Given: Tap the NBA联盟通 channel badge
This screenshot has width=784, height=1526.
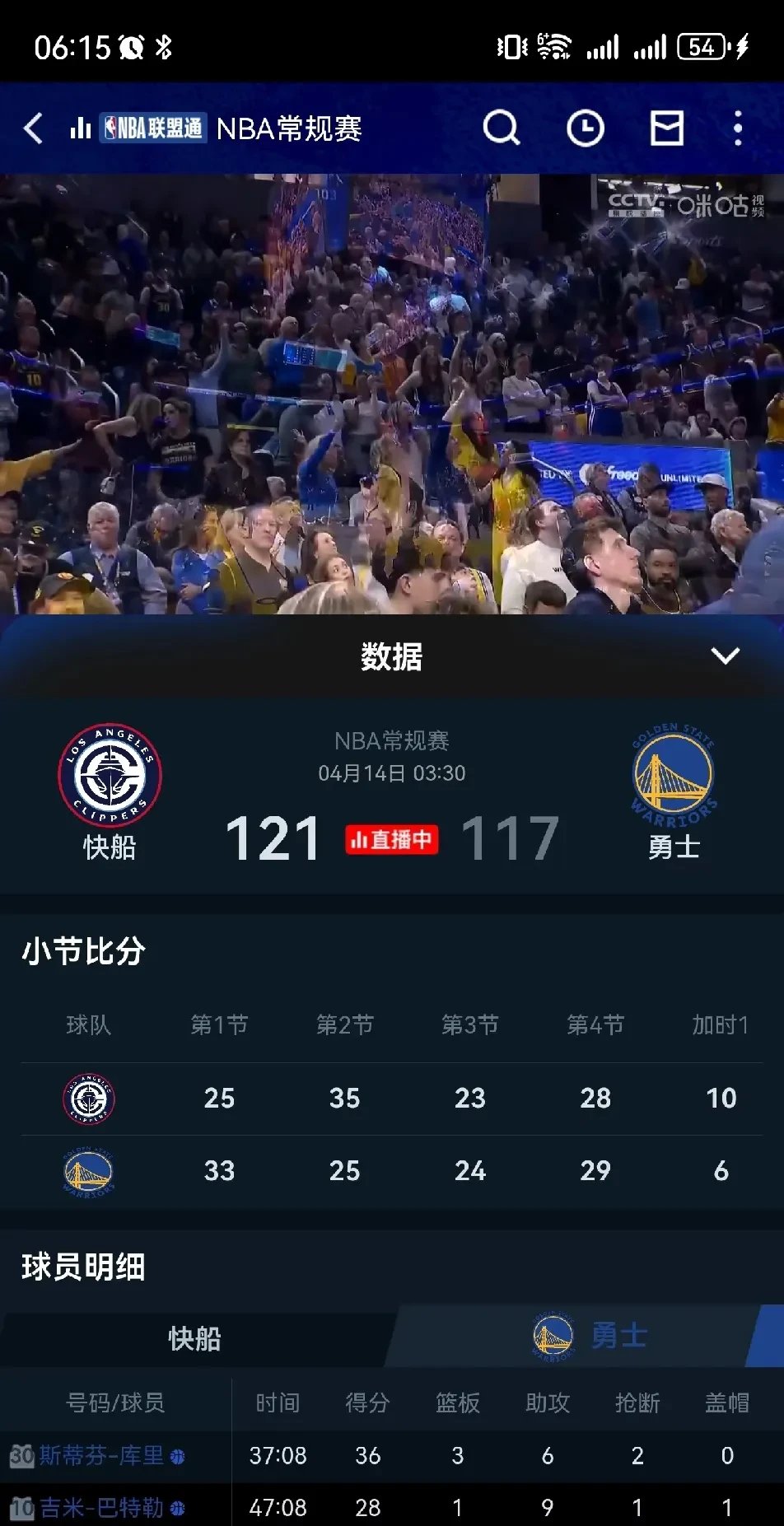Looking at the screenshot, I should coord(153,128).
